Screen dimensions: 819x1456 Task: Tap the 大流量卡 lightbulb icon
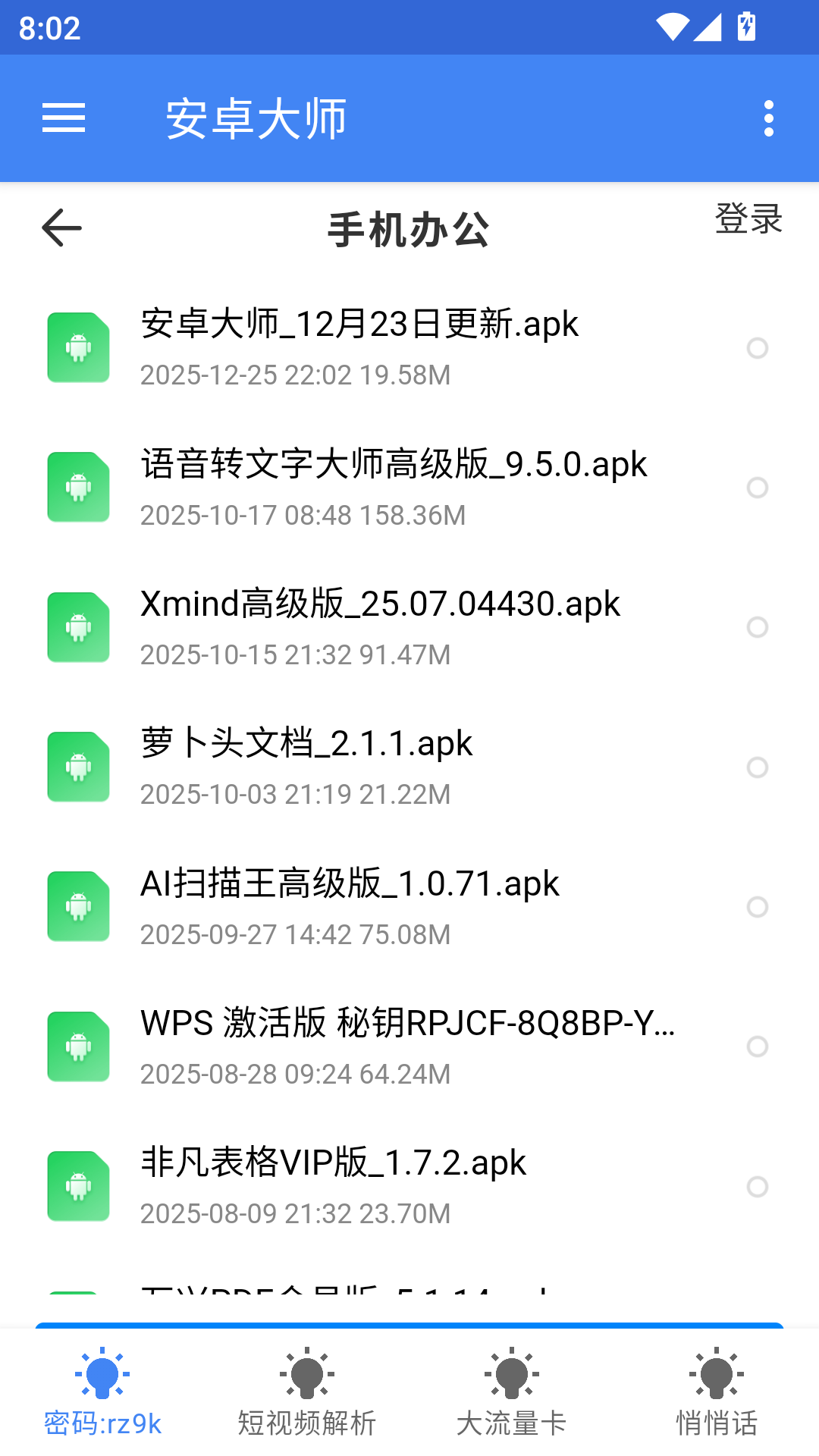[511, 1373]
